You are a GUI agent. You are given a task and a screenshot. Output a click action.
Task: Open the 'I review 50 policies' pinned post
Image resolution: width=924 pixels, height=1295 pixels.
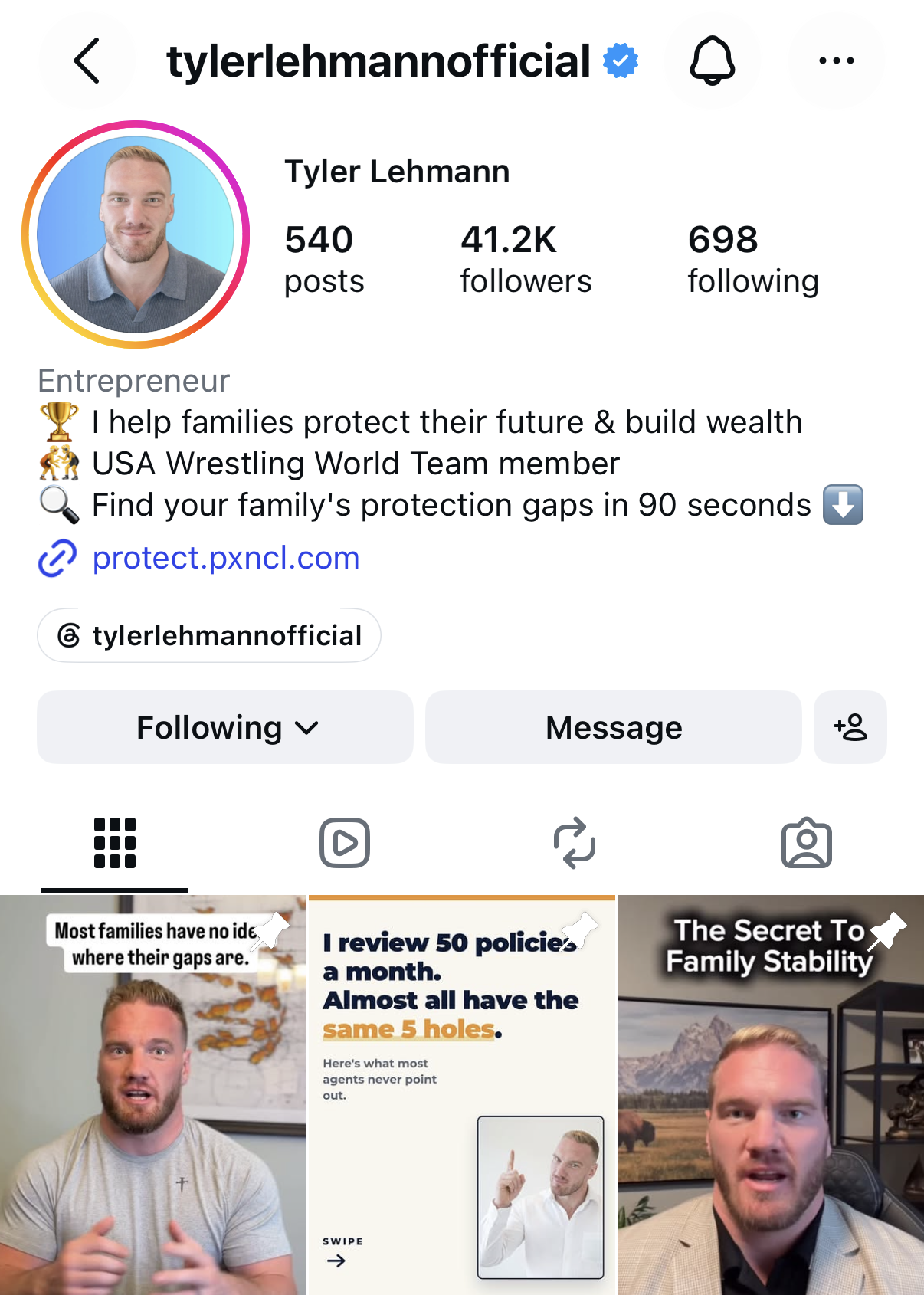coord(462,1095)
